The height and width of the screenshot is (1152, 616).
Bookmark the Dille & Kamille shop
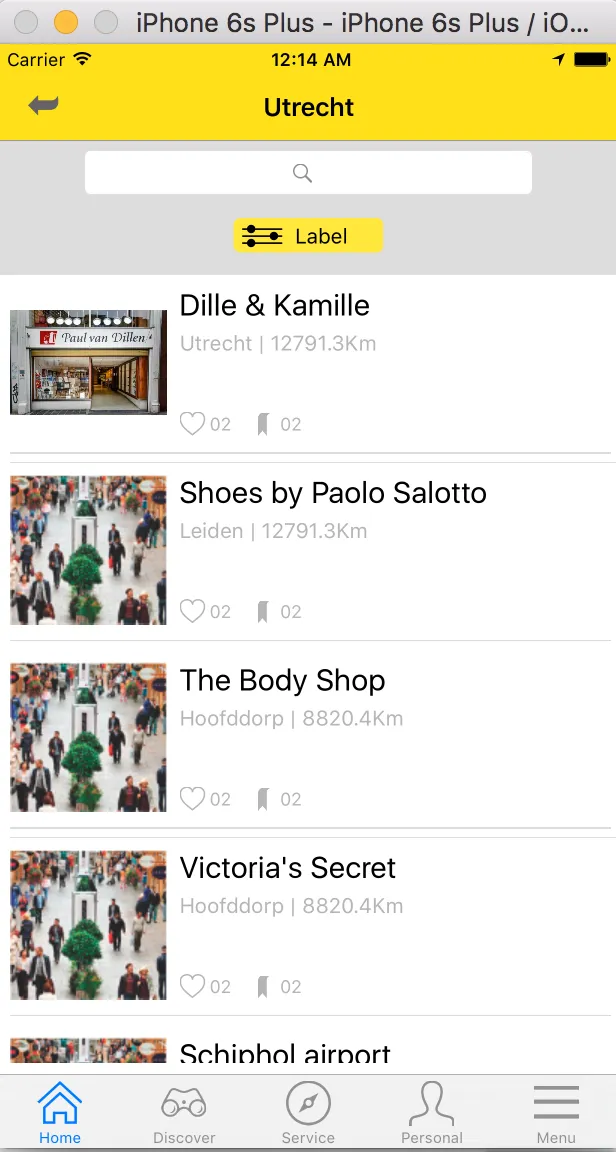click(263, 424)
